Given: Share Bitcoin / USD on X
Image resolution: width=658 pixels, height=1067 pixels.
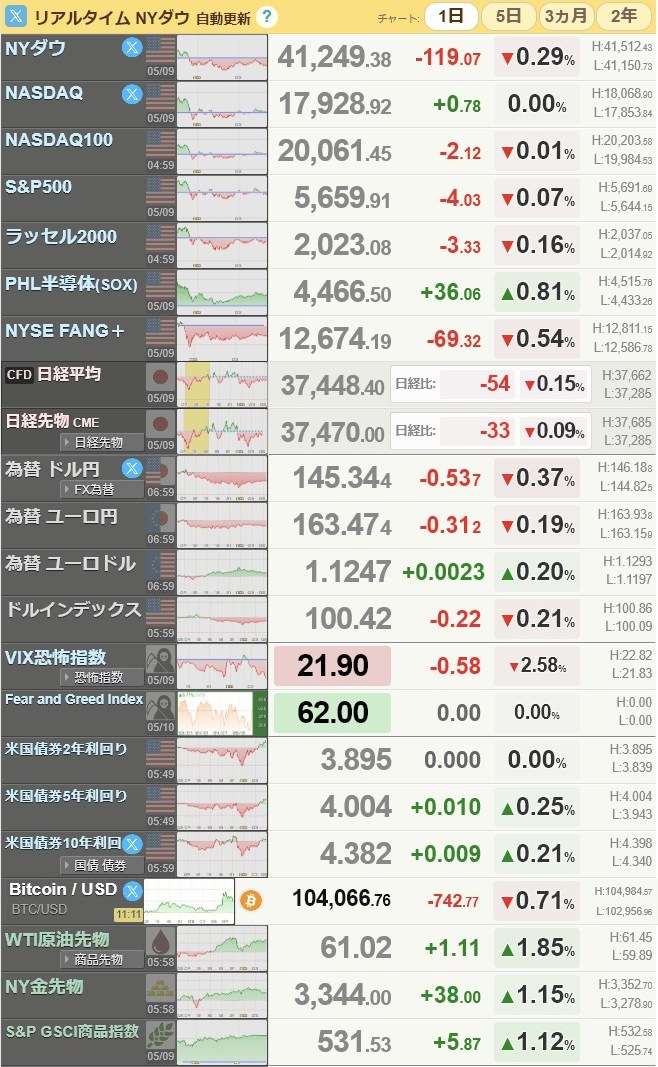Looking at the screenshot, I should click(132, 890).
